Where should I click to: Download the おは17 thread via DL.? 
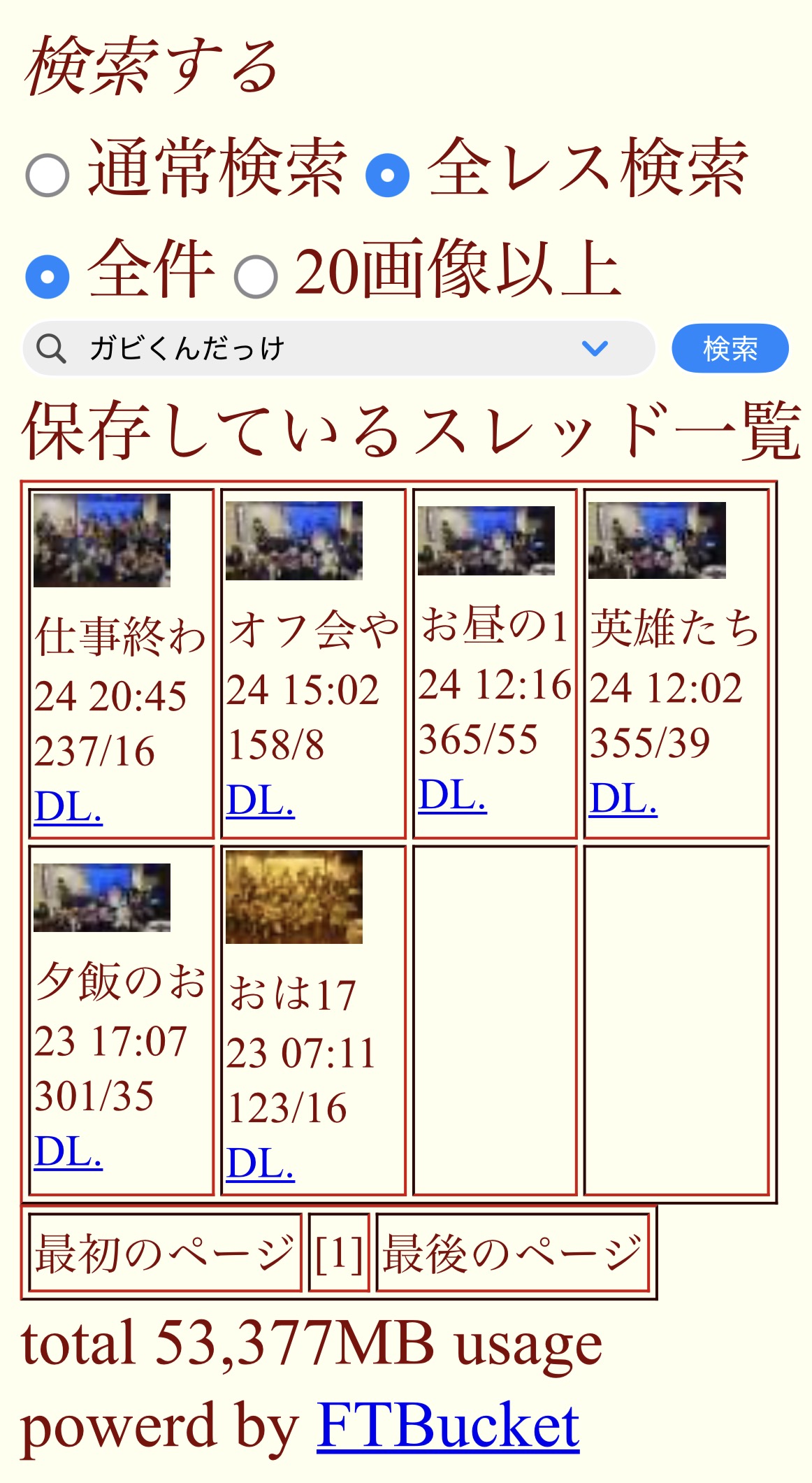(261, 1164)
